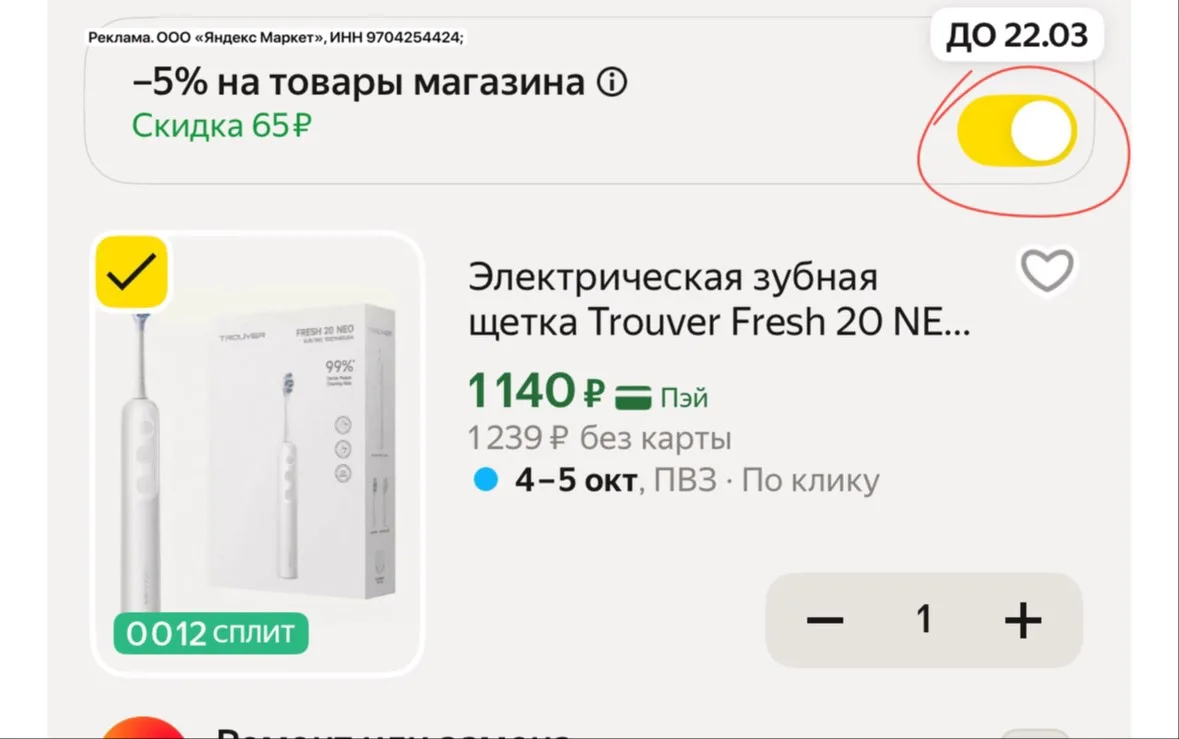The width and height of the screenshot is (1179, 739).
Task: Open info icon next to −5% на товары магазина
Action: coord(612,82)
